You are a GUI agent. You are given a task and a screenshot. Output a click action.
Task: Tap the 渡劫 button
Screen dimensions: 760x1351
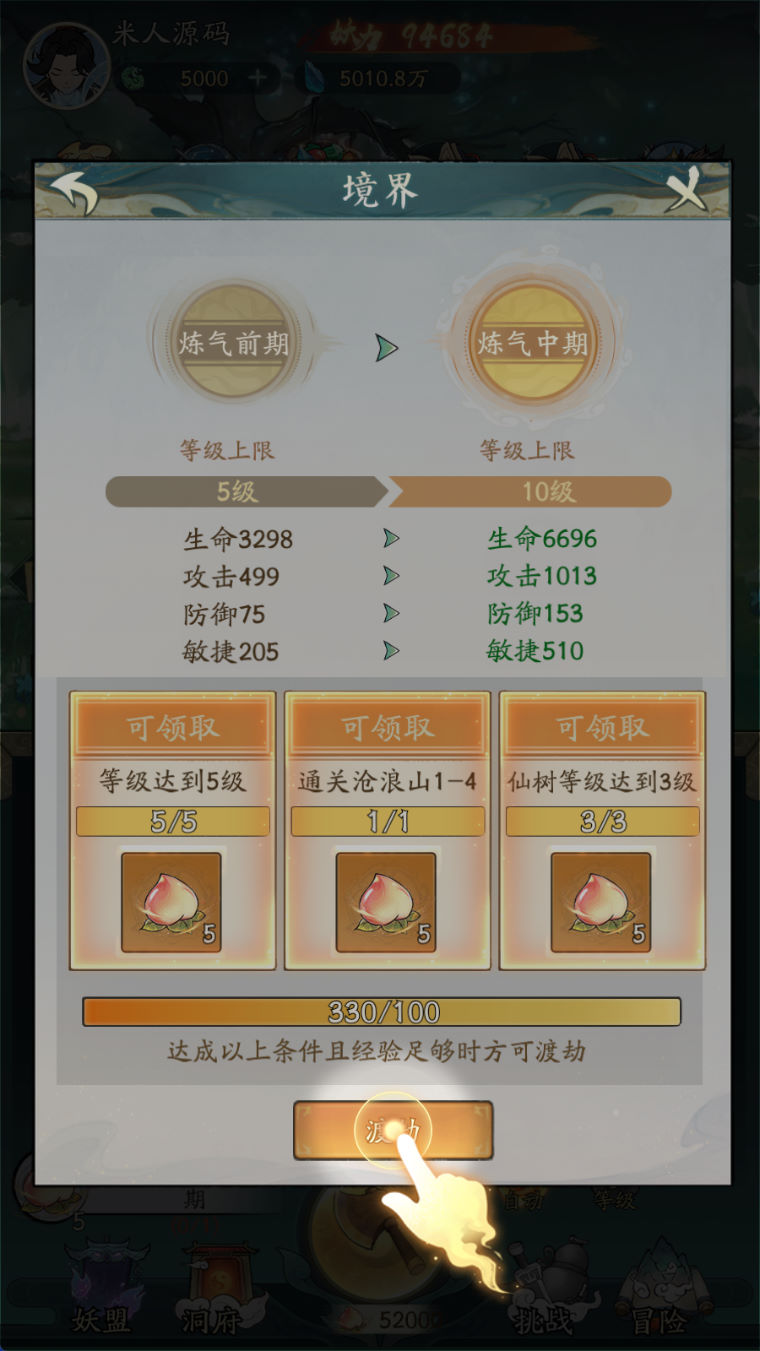point(392,1130)
